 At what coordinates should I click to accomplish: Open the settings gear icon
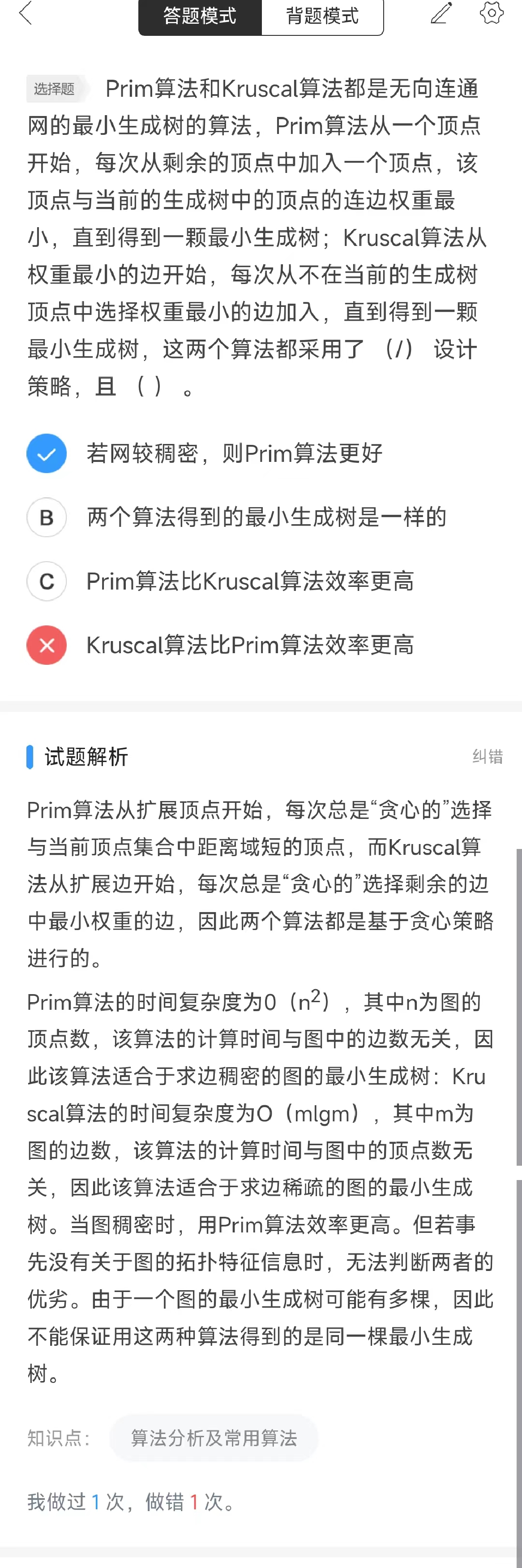tap(492, 13)
